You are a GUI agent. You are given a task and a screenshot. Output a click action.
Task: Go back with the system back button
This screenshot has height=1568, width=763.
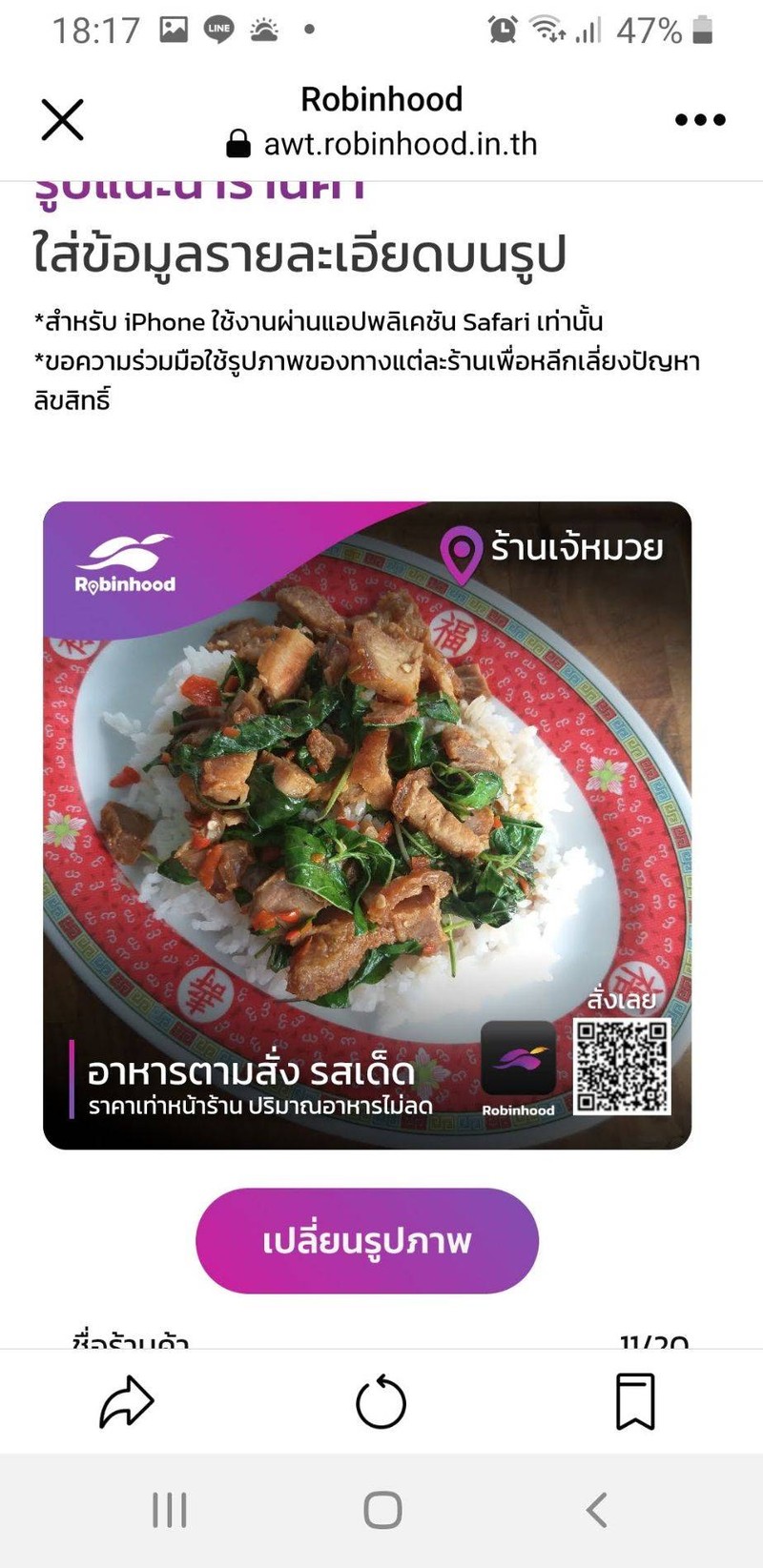[x=597, y=1510]
